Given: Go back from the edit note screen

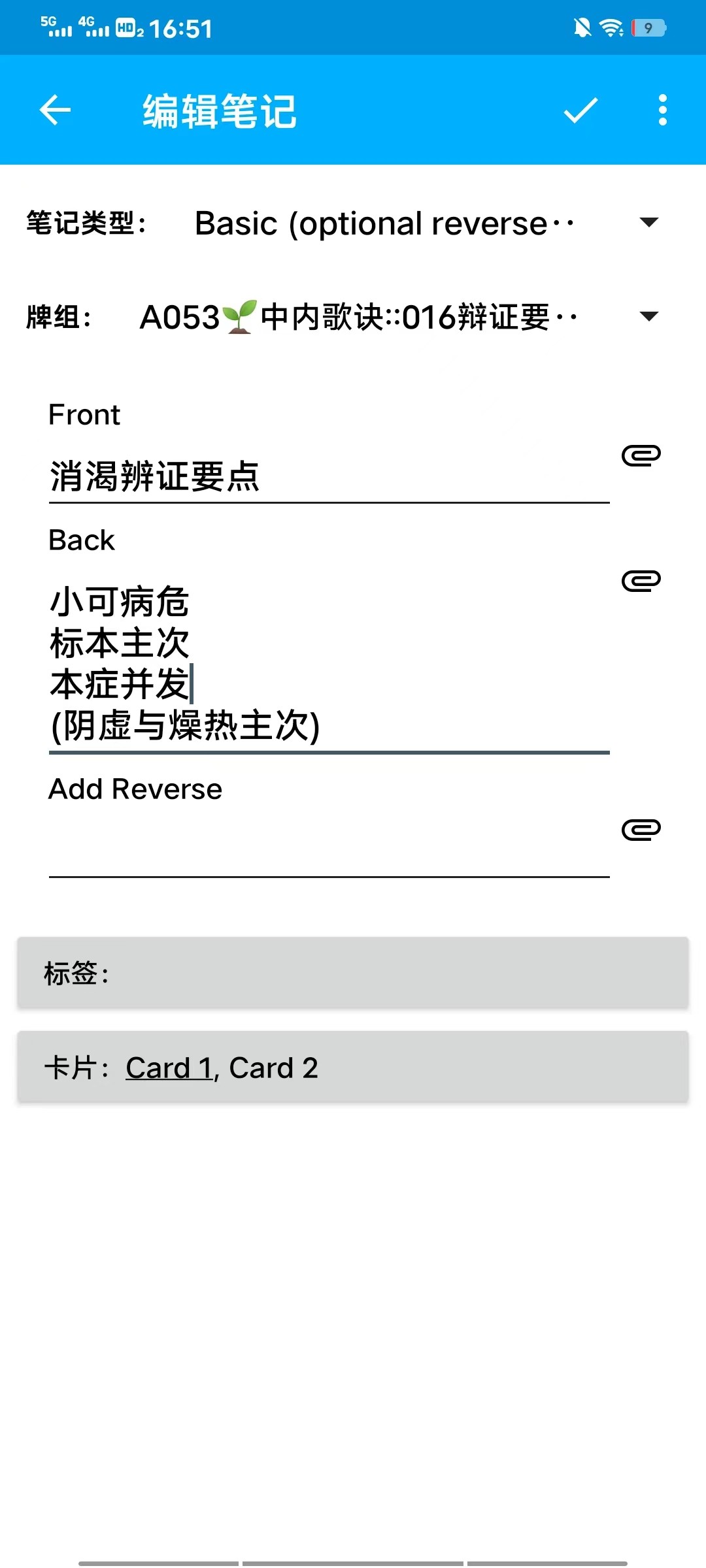Looking at the screenshot, I should pos(55,110).
